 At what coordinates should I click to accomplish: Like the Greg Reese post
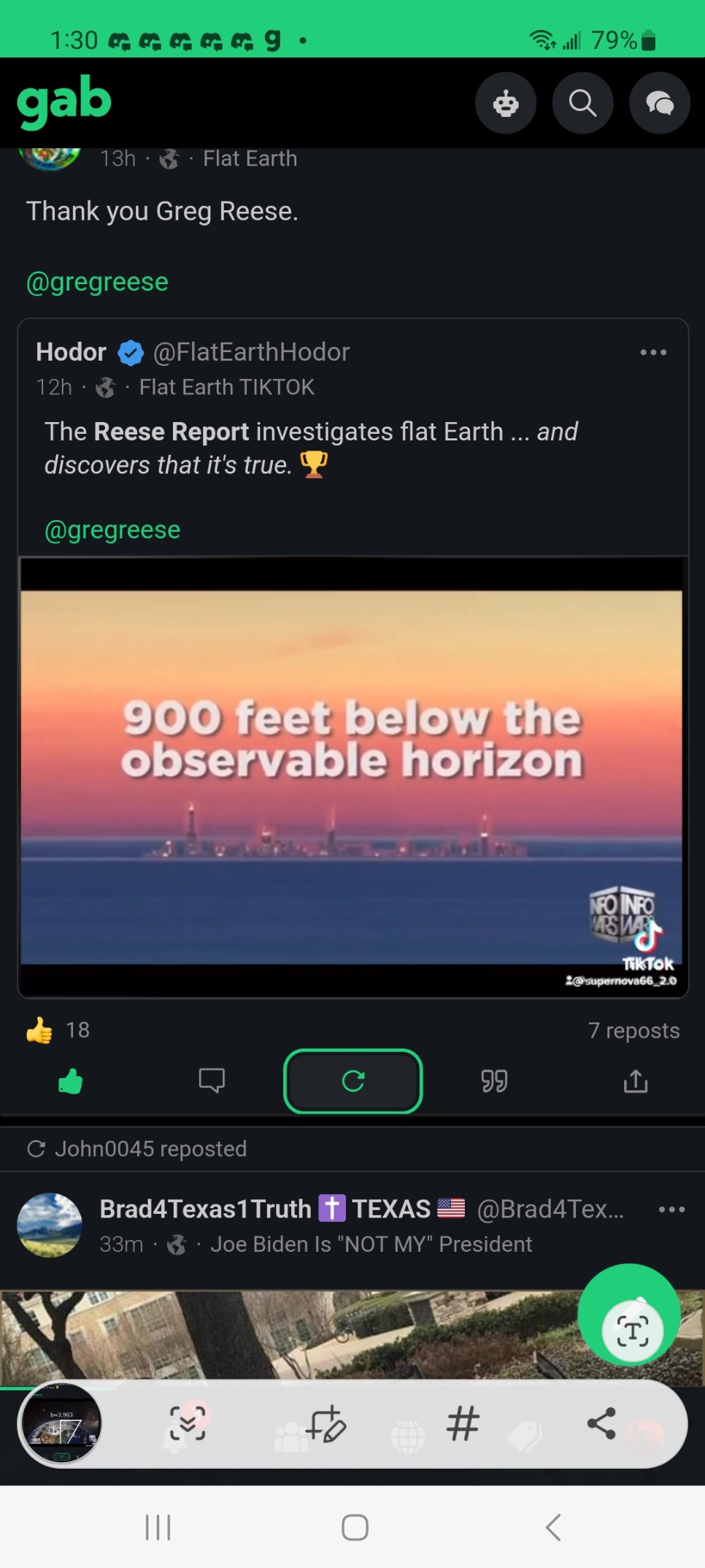coord(71,1081)
